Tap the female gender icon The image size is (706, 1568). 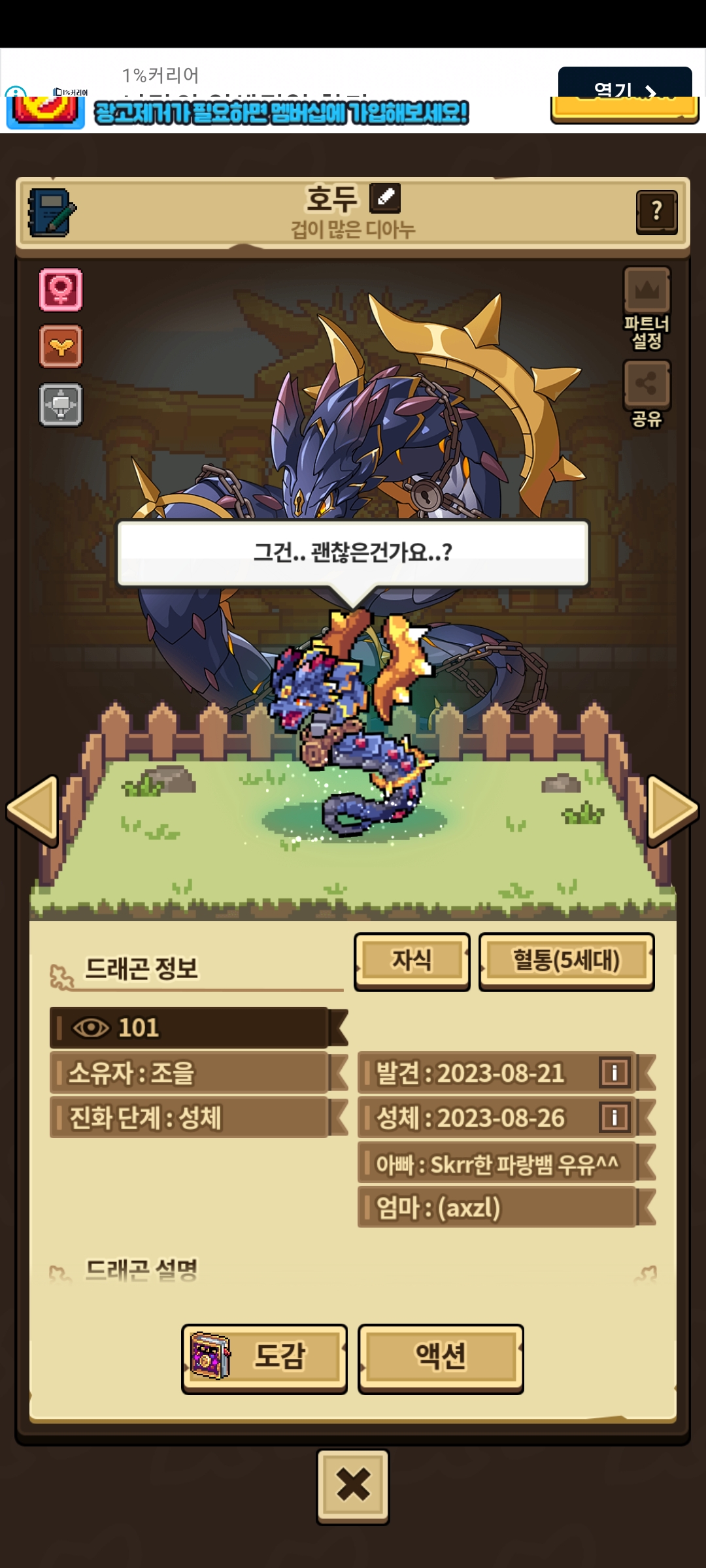[61, 289]
